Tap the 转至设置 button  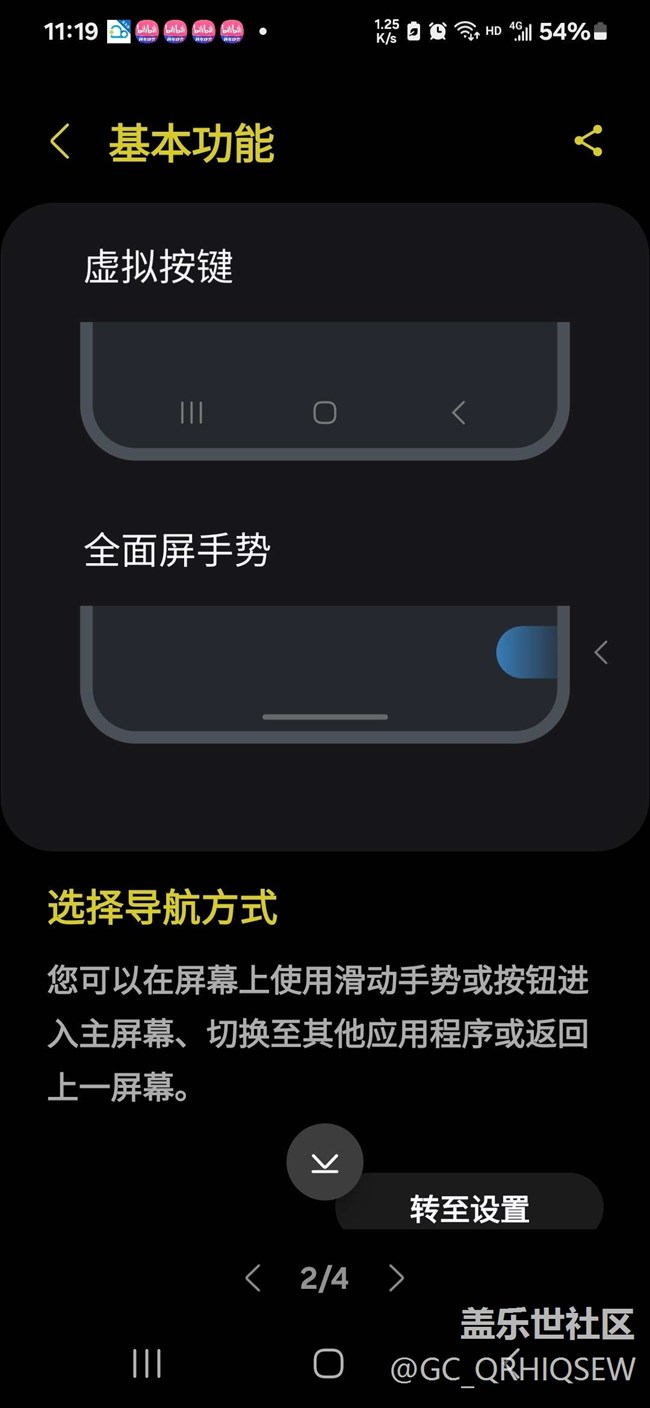click(469, 1207)
